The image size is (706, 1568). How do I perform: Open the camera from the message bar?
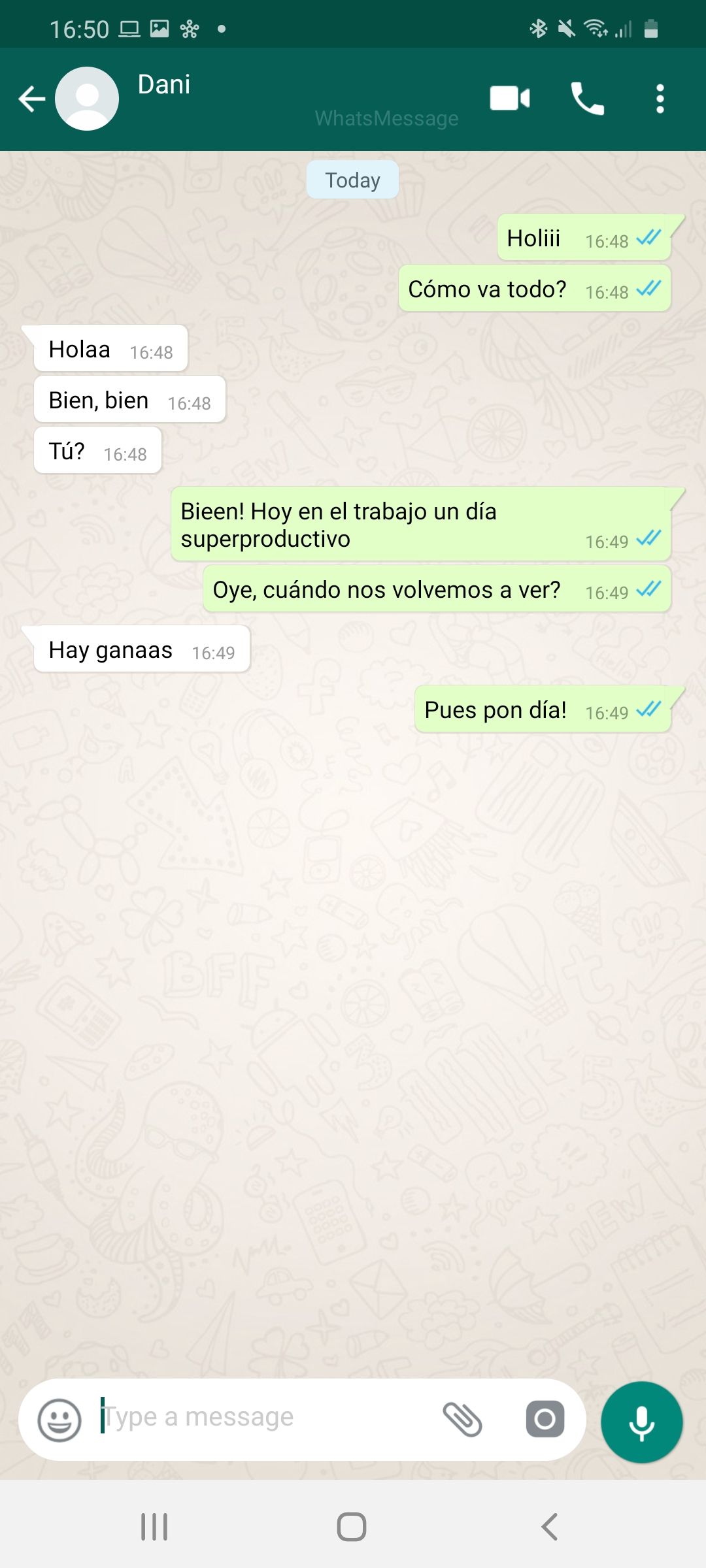545,1419
